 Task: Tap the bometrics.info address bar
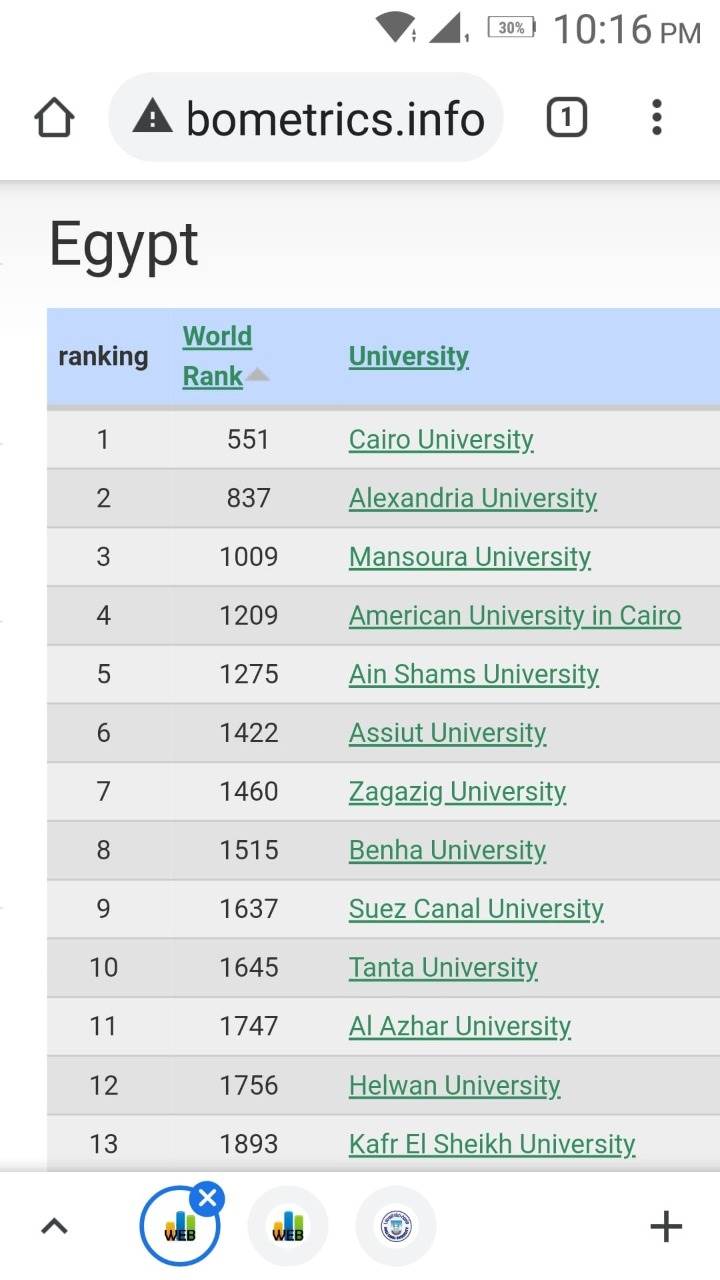pyautogui.click(x=306, y=118)
